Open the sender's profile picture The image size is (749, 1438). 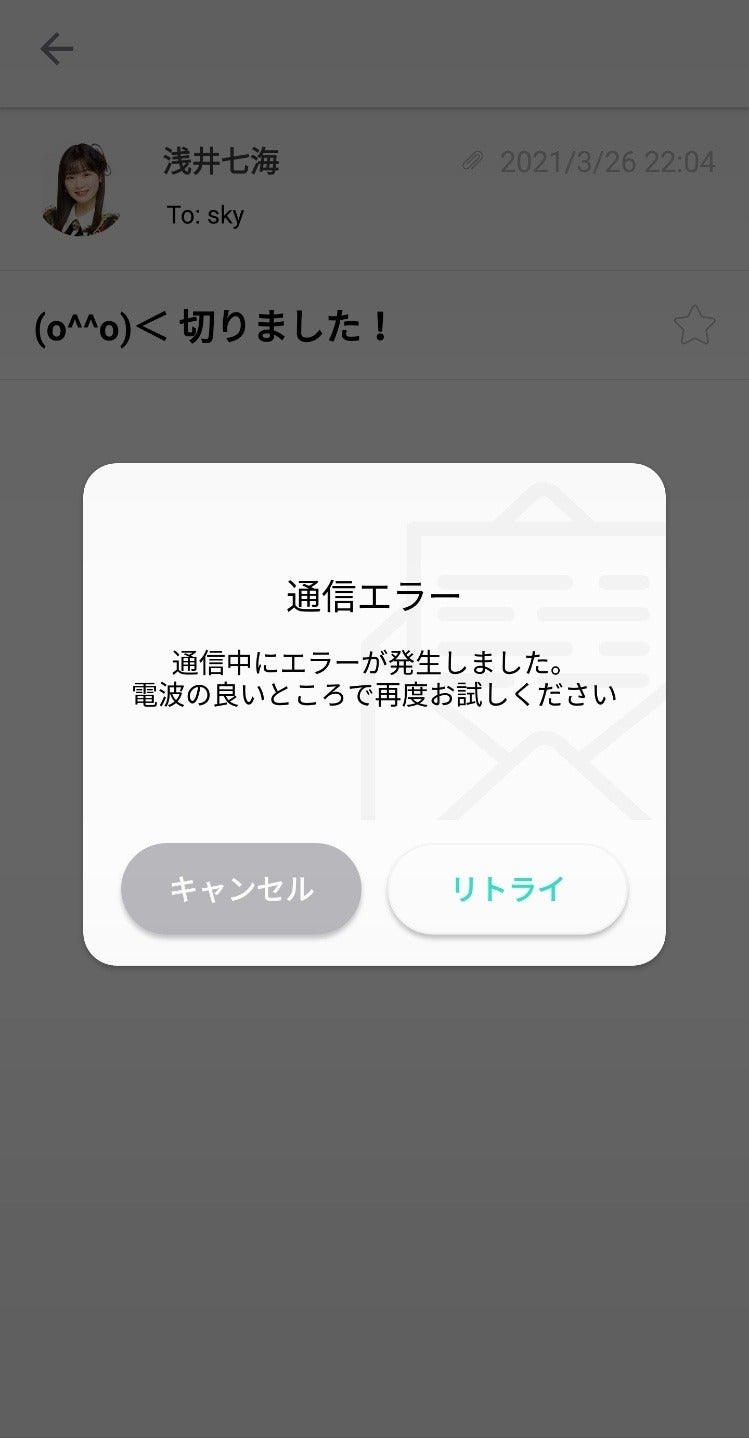tap(80, 189)
